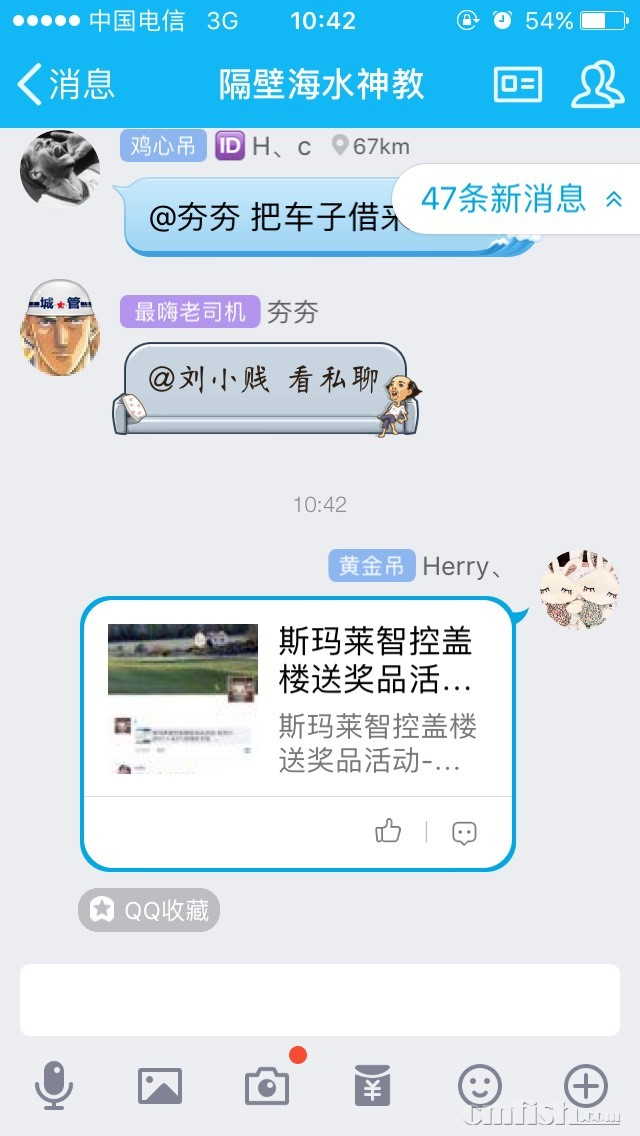Image resolution: width=640 pixels, height=1136 pixels.
Task: Open the picture gallery picker
Action: tap(160, 1085)
